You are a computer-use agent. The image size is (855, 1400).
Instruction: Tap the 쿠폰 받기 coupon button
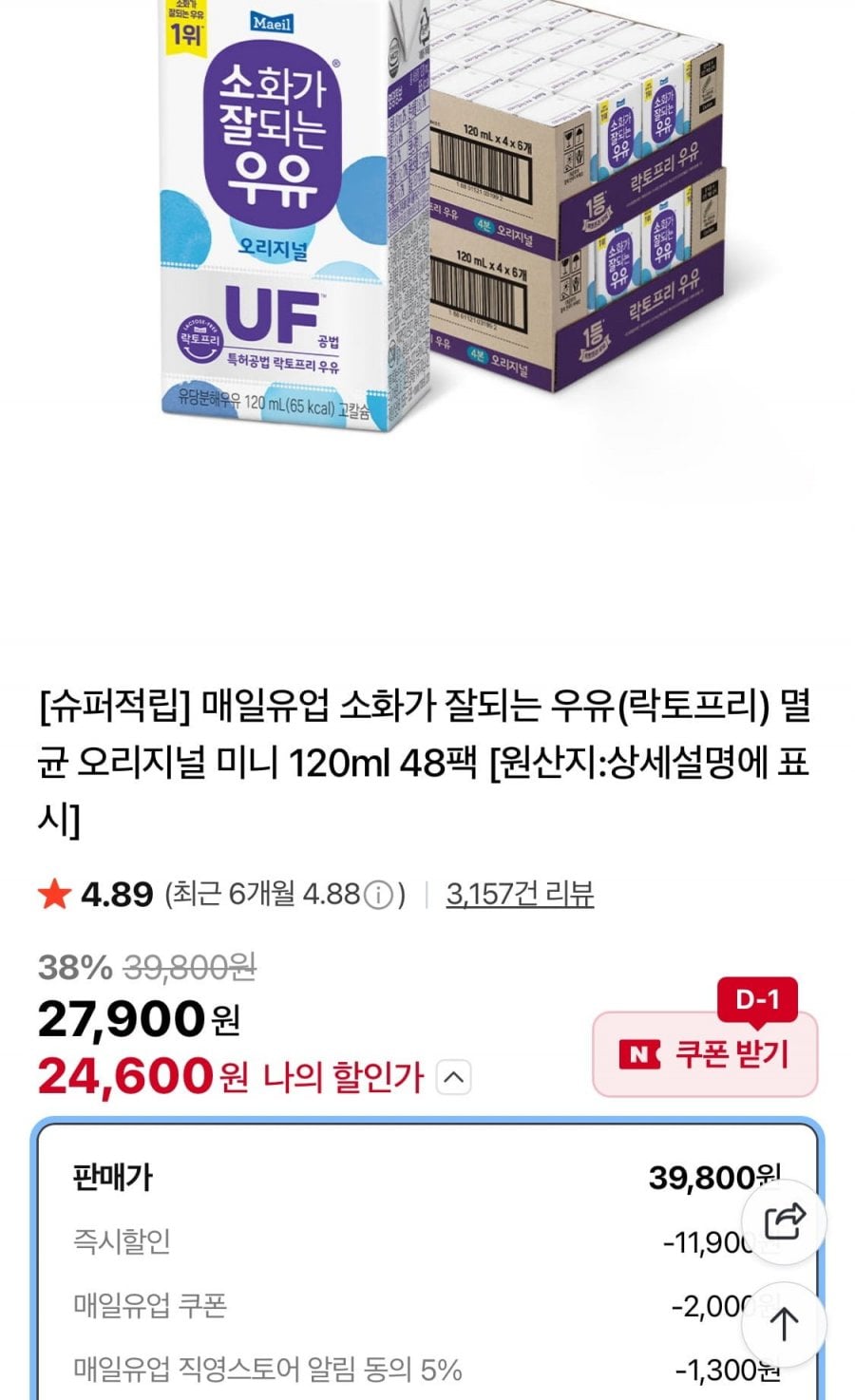tap(704, 1054)
